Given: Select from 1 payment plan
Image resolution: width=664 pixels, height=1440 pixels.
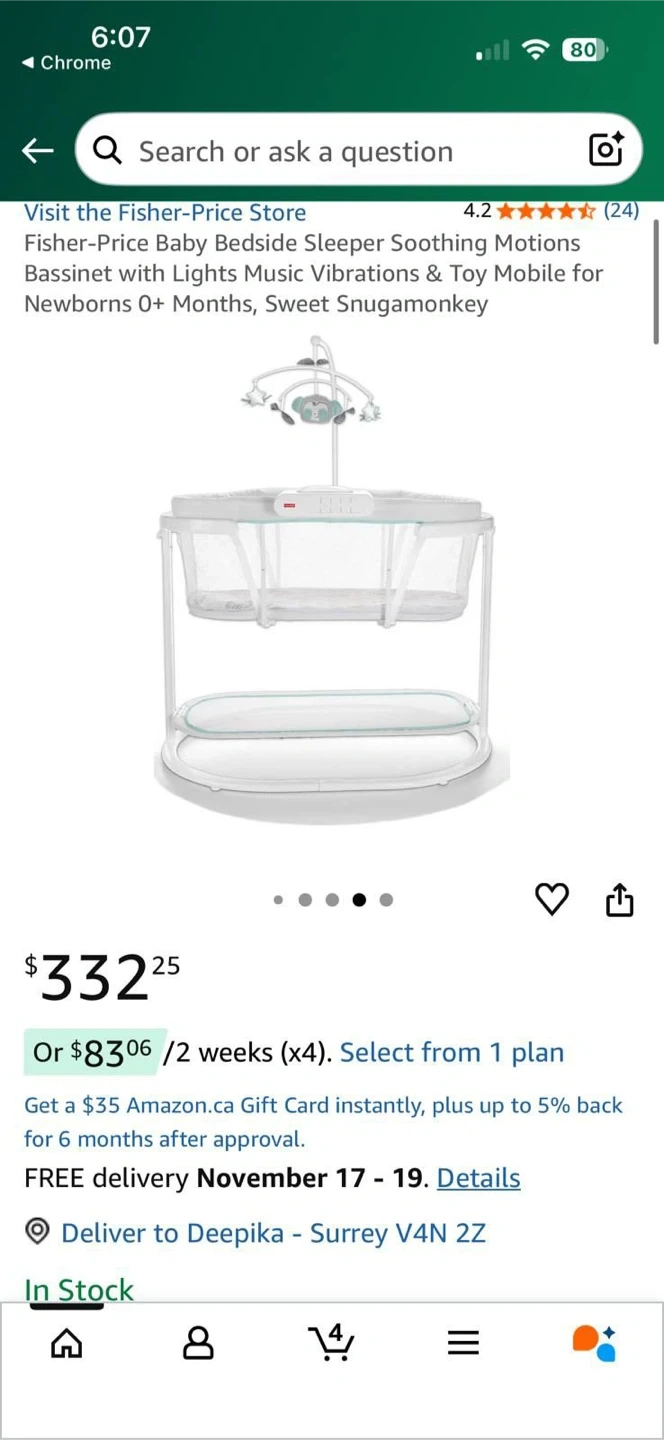Looking at the screenshot, I should pyautogui.click(x=451, y=1052).
